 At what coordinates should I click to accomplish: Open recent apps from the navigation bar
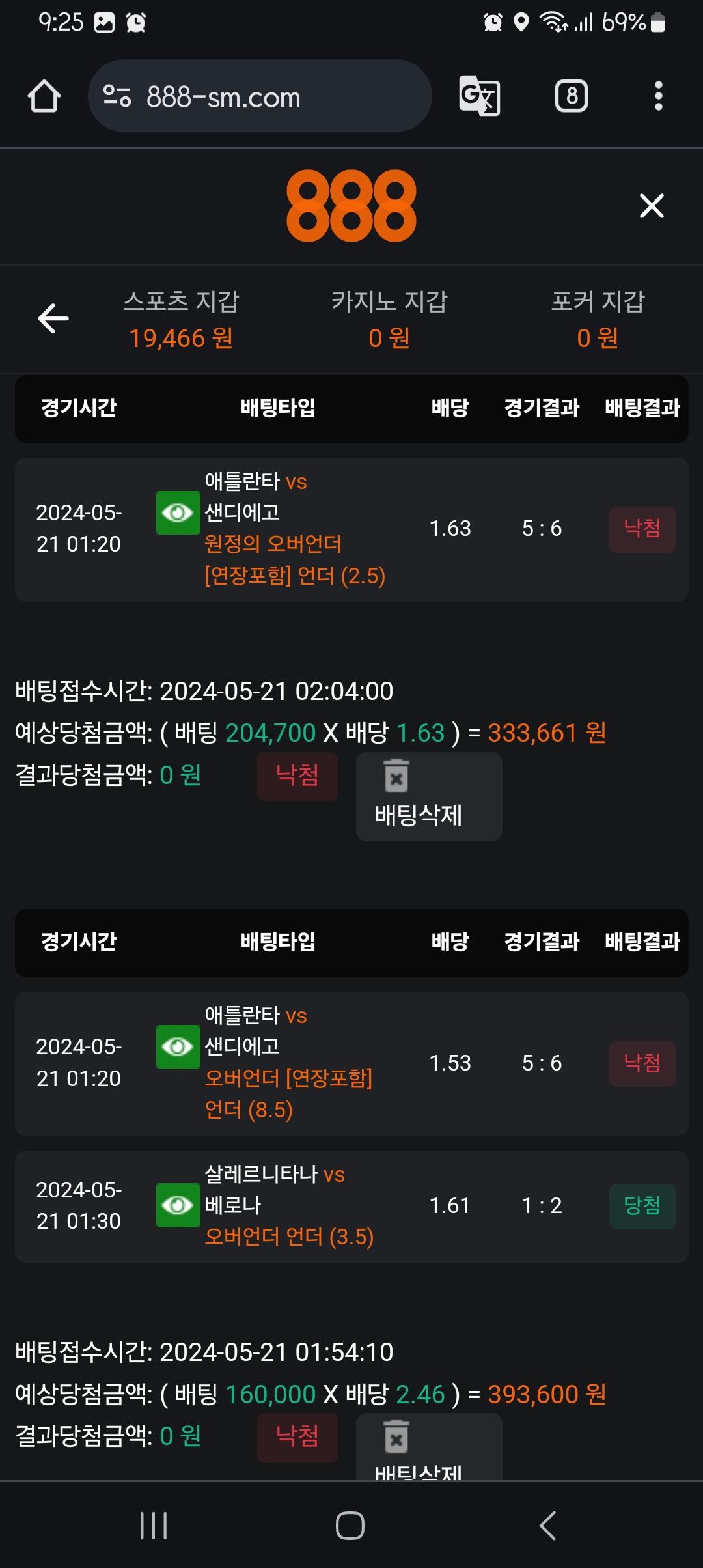tap(154, 1526)
